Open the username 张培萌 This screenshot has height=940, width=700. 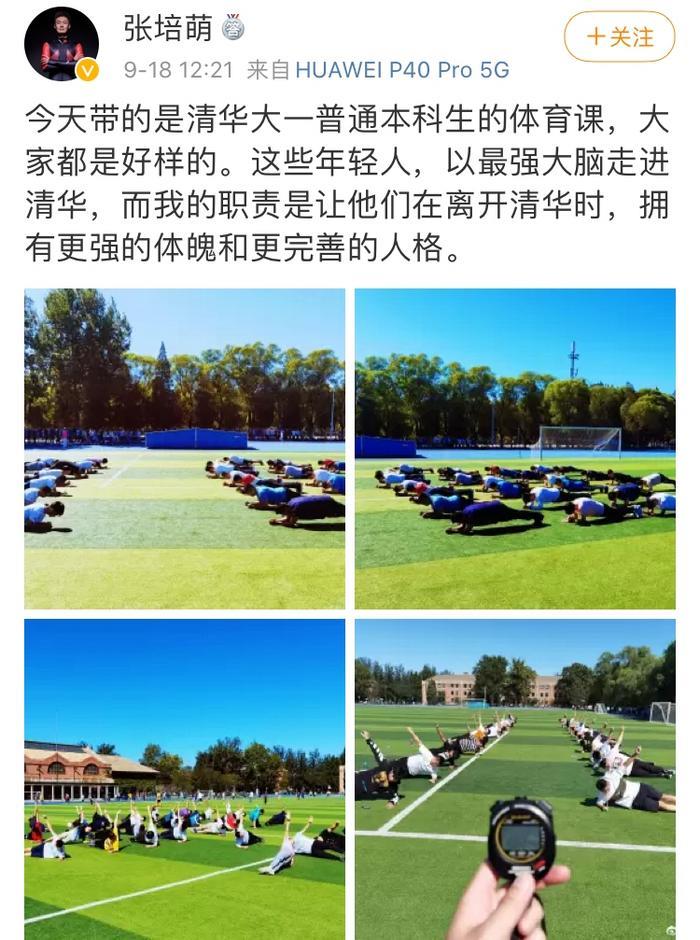coord(167,30)
